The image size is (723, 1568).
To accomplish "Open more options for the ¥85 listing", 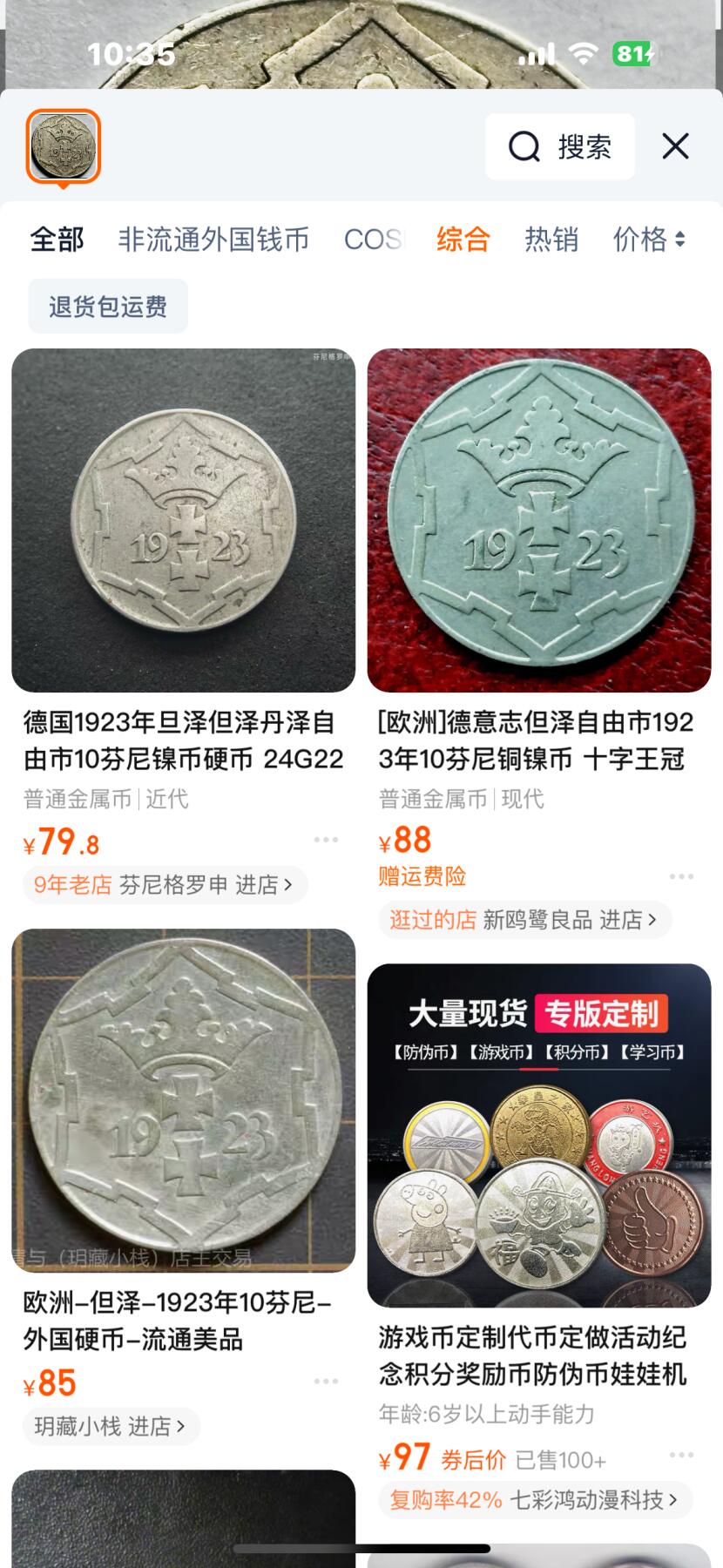I will (x=326, y=1381).
